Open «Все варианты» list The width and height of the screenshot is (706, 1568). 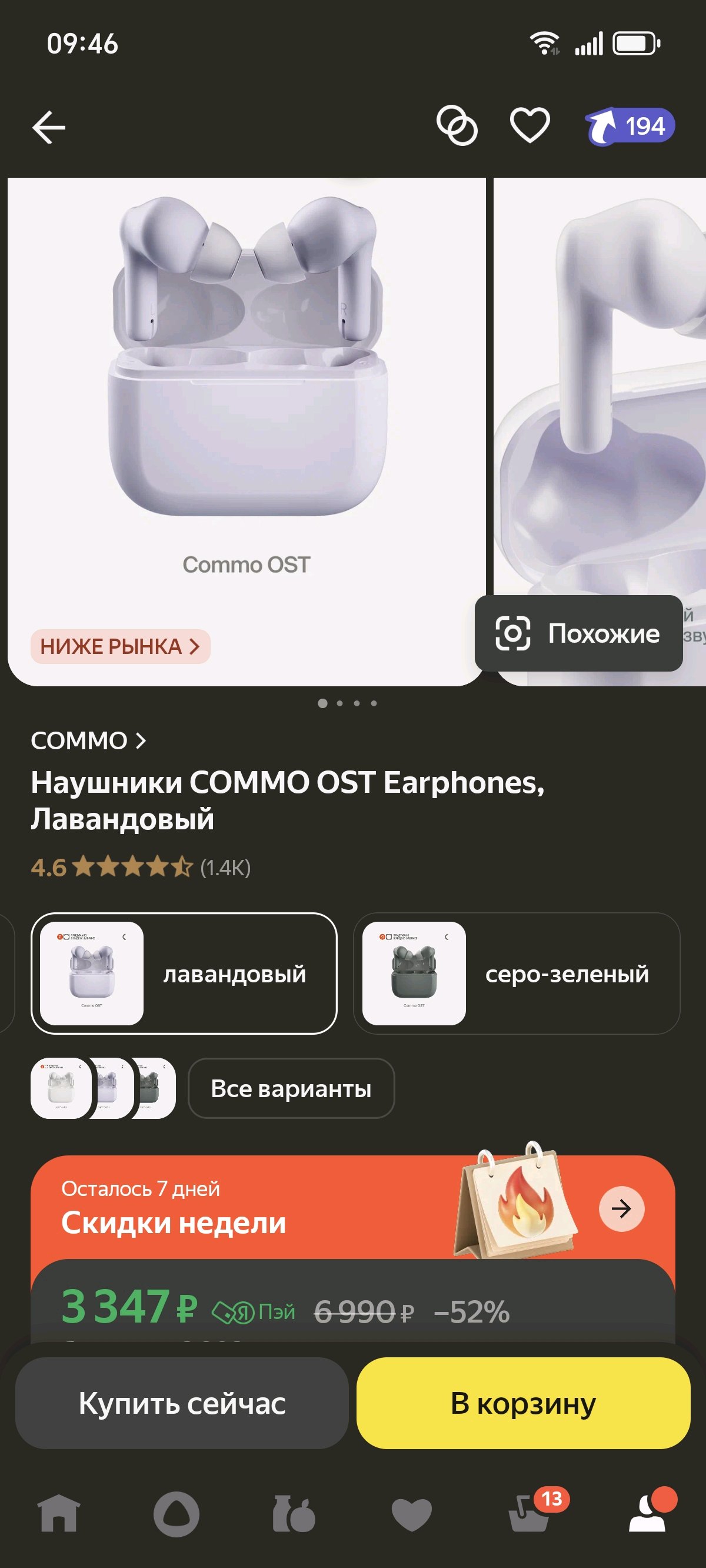(291, 1088)
